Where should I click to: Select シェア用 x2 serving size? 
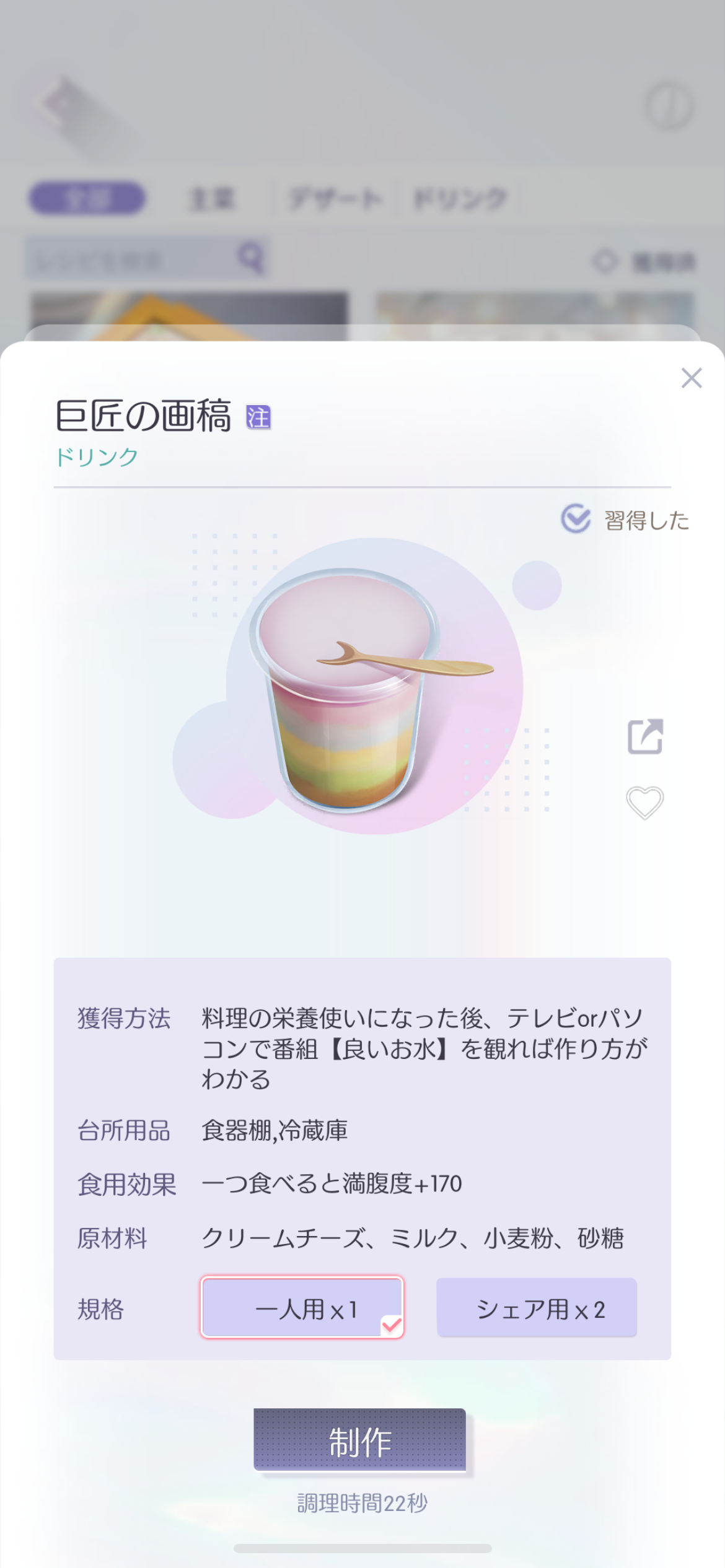[537, 1307]
